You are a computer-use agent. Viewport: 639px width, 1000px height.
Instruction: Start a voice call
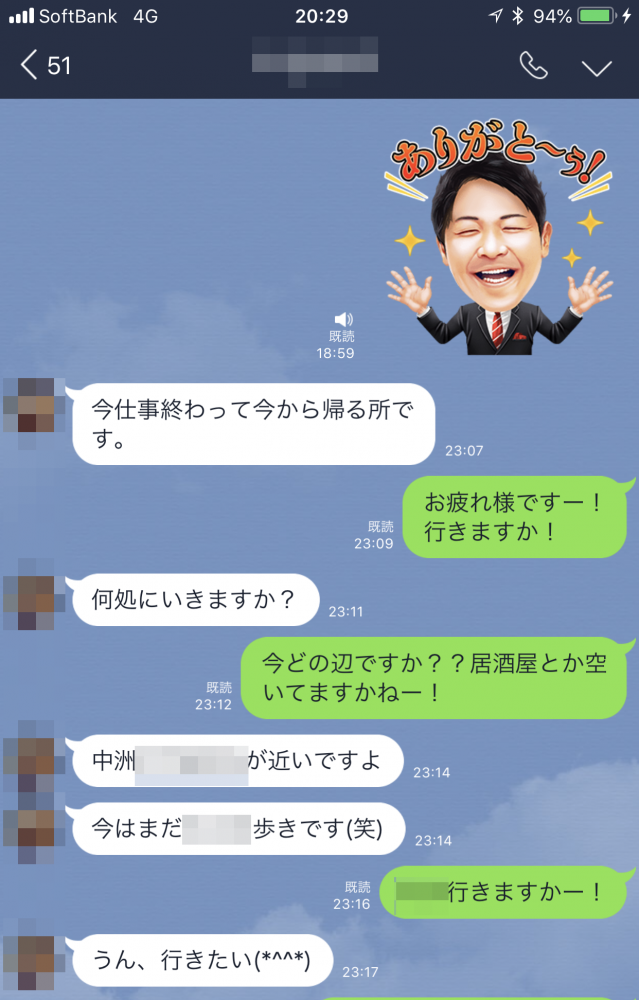[x=533, y=66]
